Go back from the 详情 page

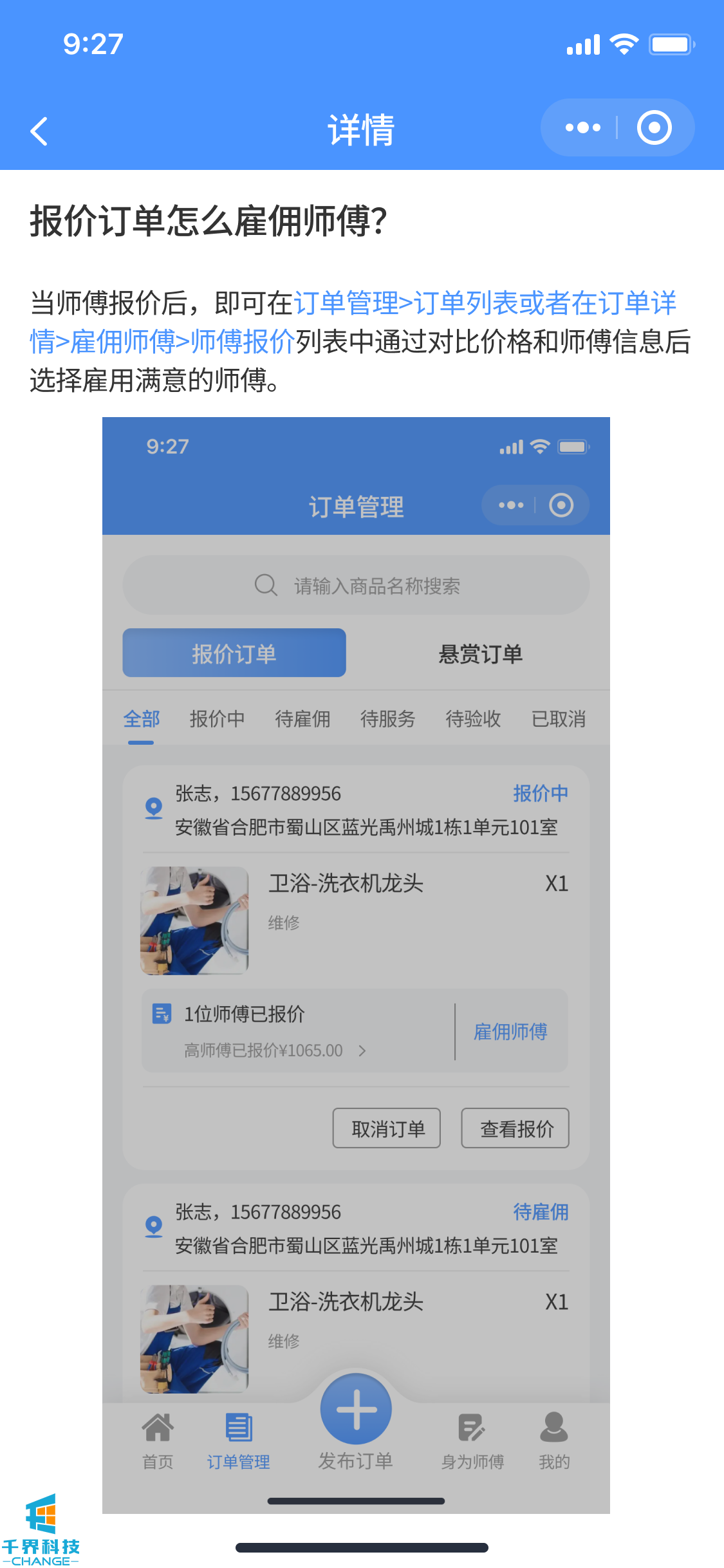coord(40,131)
